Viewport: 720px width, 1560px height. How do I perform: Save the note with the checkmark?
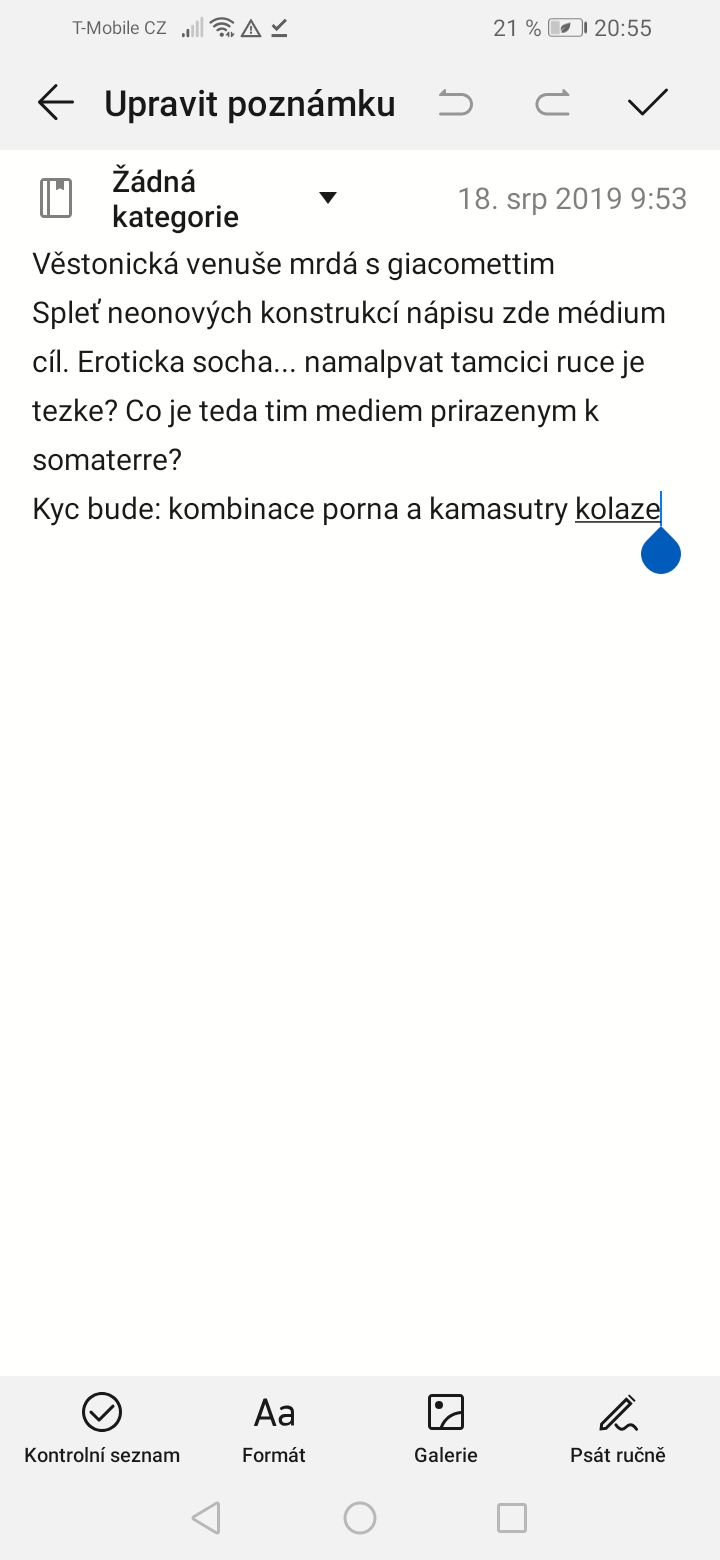(648, 103)
